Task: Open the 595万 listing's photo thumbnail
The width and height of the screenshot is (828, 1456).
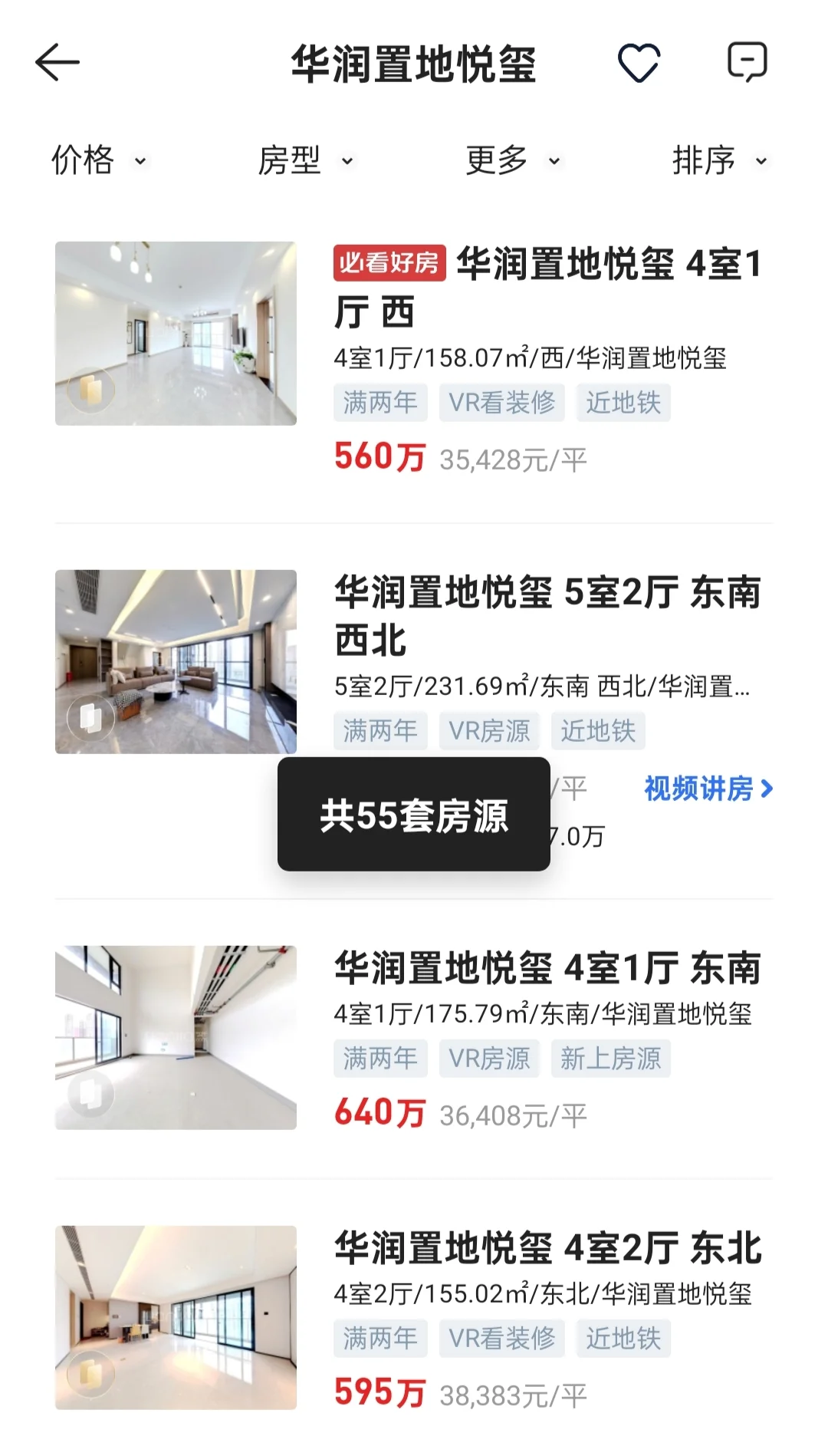Action: [x=176, y=1319]
